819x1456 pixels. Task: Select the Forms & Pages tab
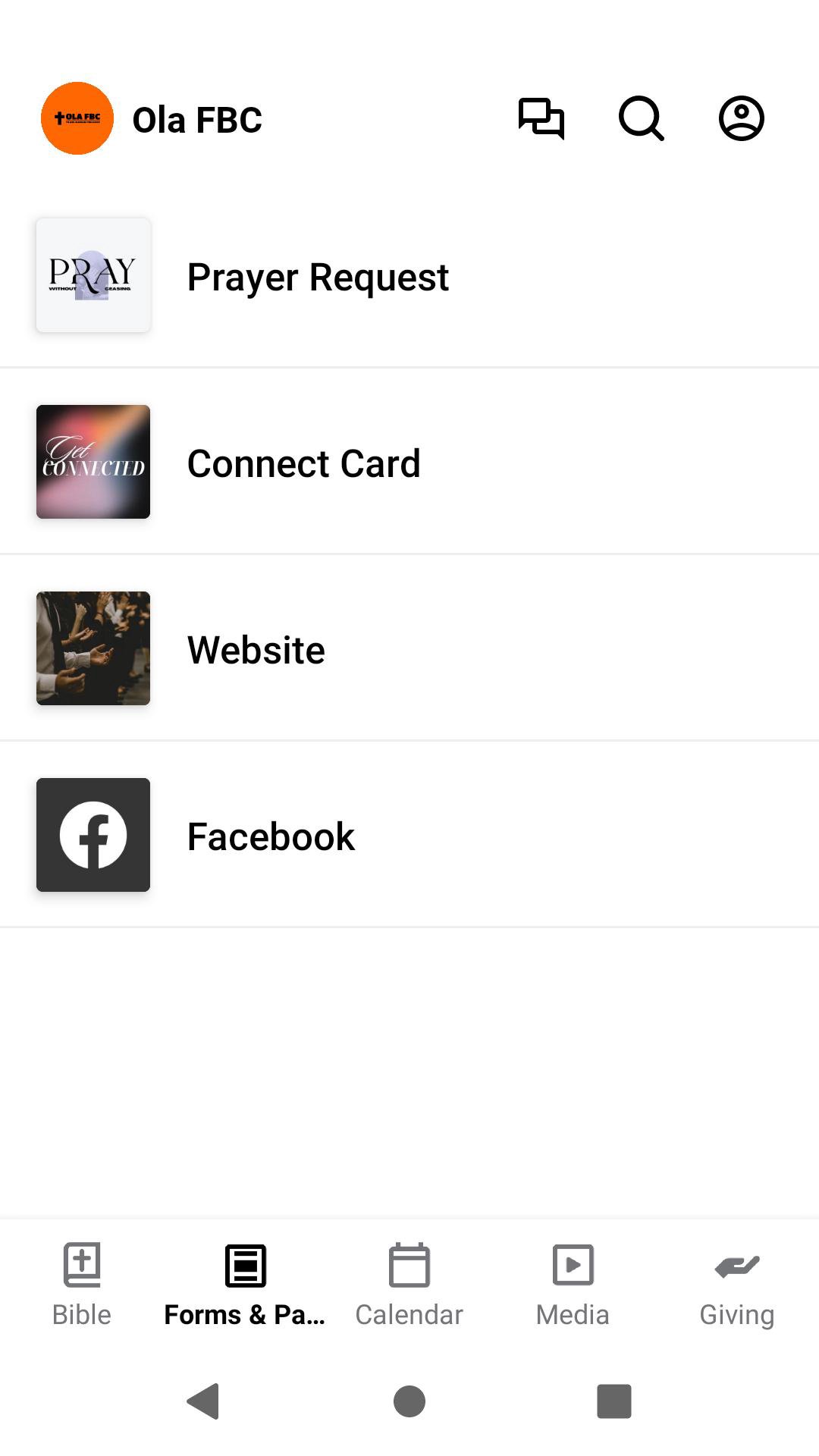[x=245, y=1285]
